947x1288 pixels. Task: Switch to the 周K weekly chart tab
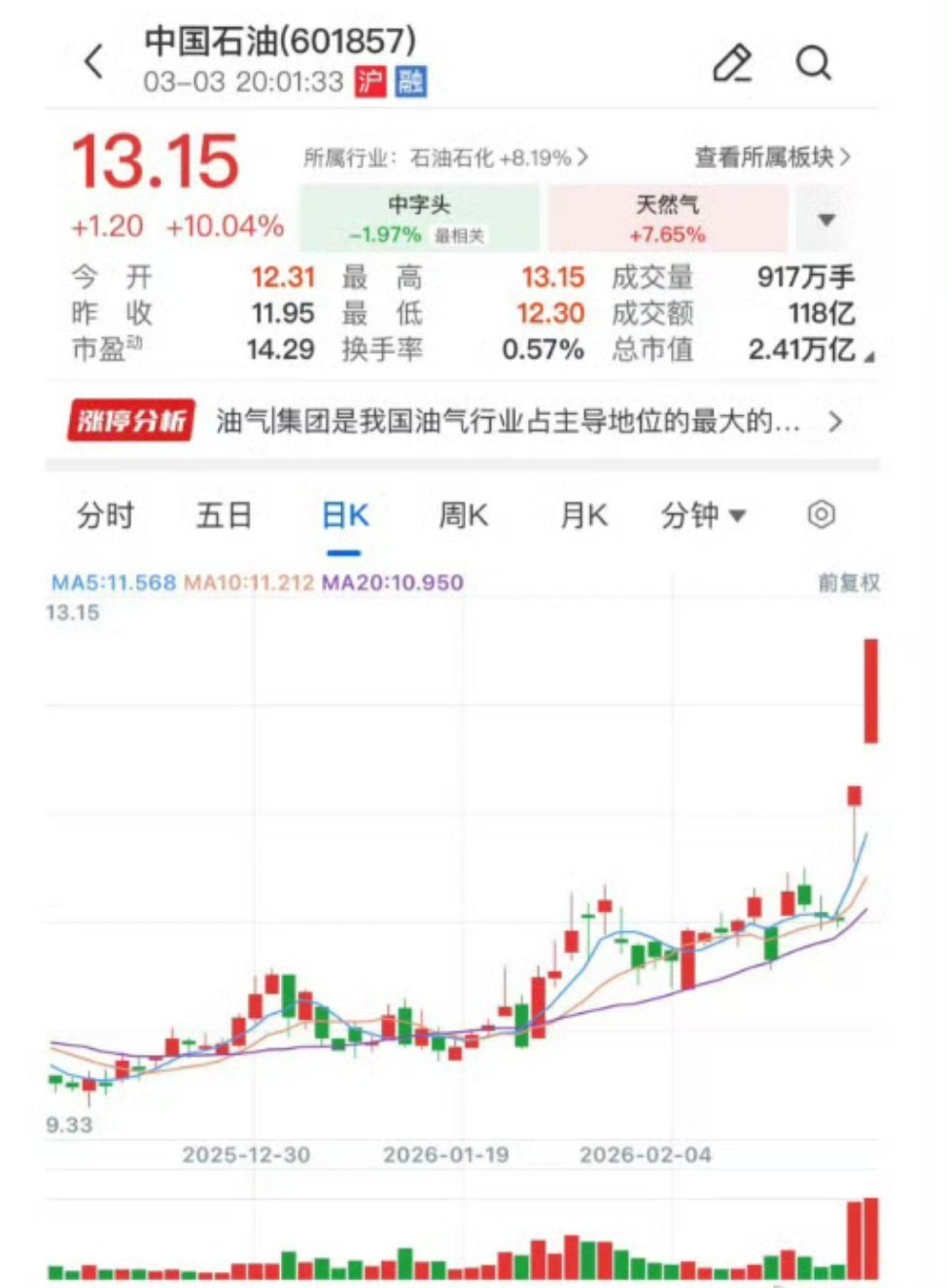pos(465,515)
